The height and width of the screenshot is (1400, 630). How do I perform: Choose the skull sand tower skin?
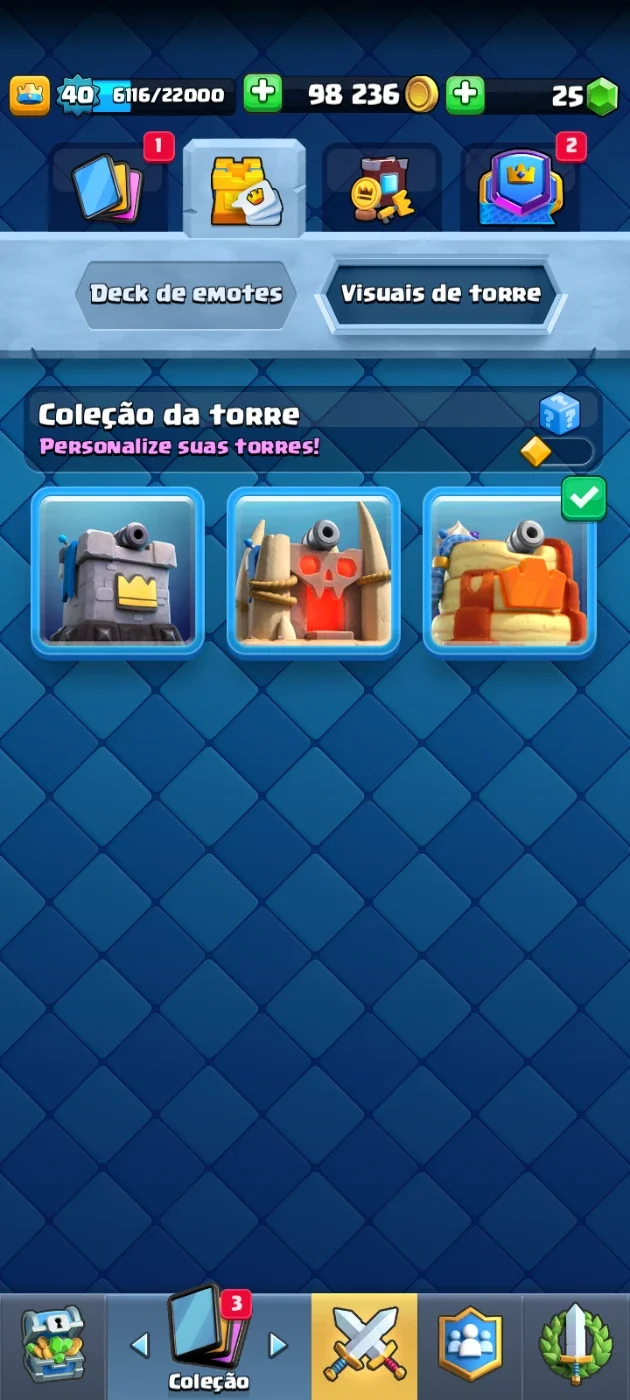pyautogui.click(x=314, y=571)
